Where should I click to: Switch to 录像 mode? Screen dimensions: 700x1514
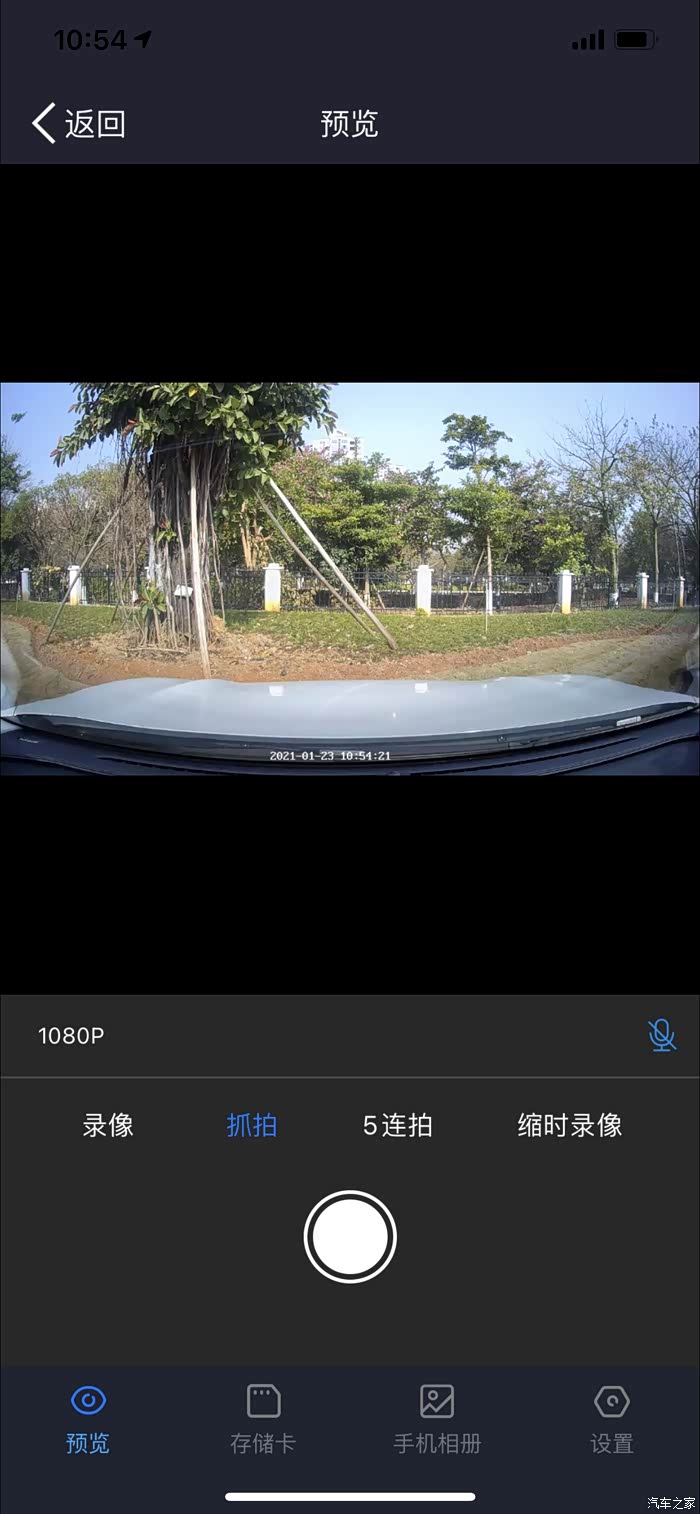(108, 1125)
